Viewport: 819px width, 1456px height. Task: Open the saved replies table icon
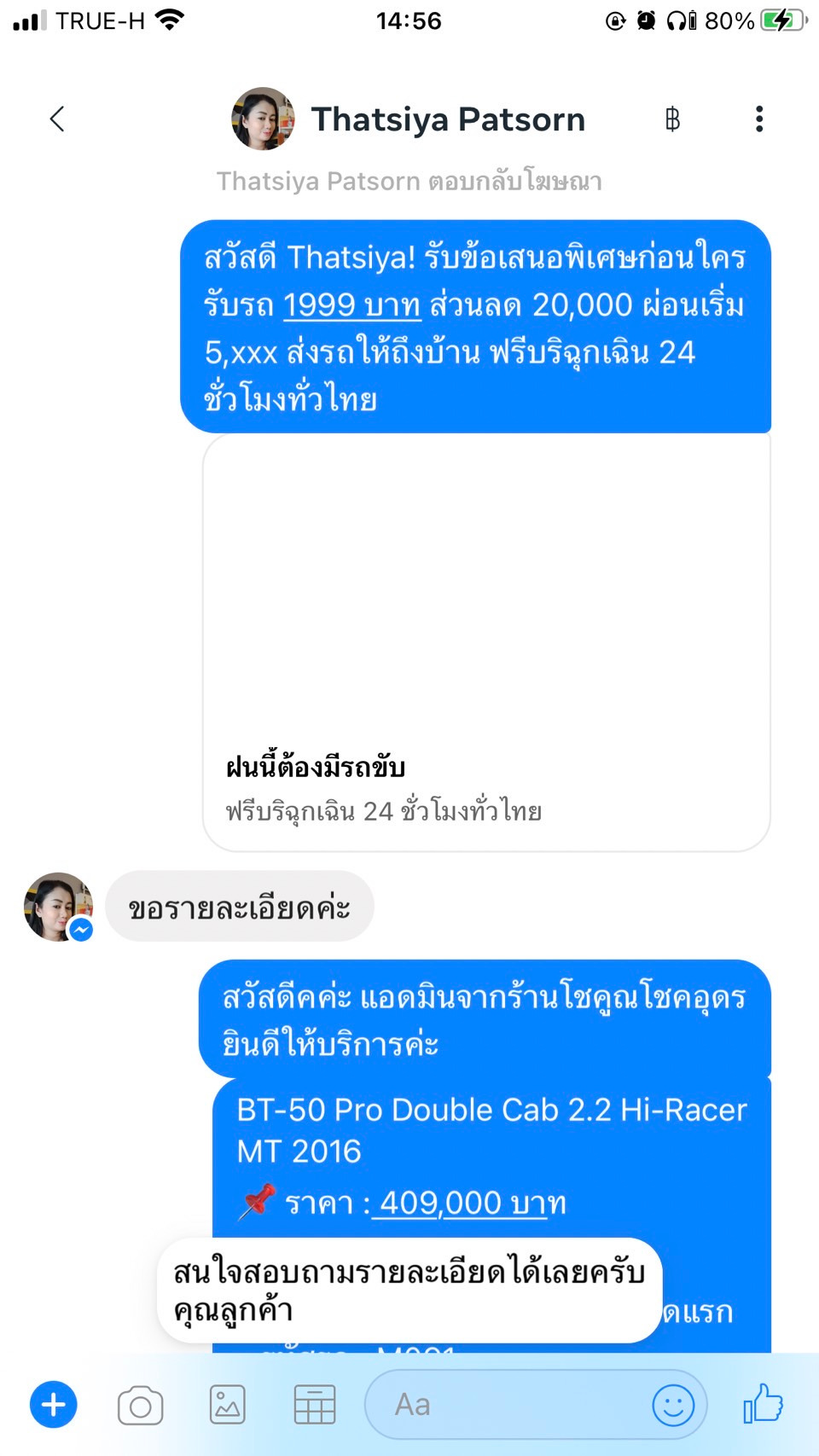coord(314,1405)
